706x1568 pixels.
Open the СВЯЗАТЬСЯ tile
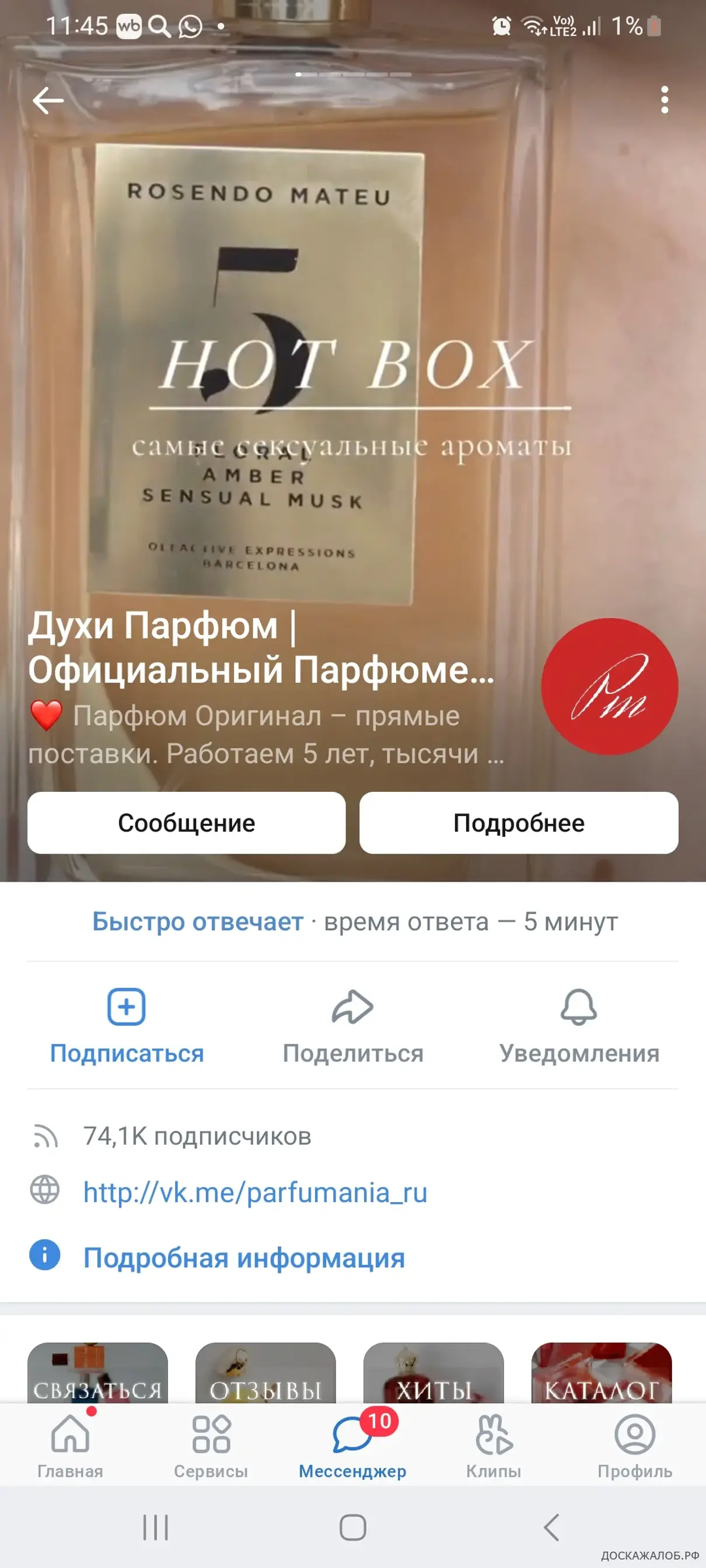[97, 1374]
